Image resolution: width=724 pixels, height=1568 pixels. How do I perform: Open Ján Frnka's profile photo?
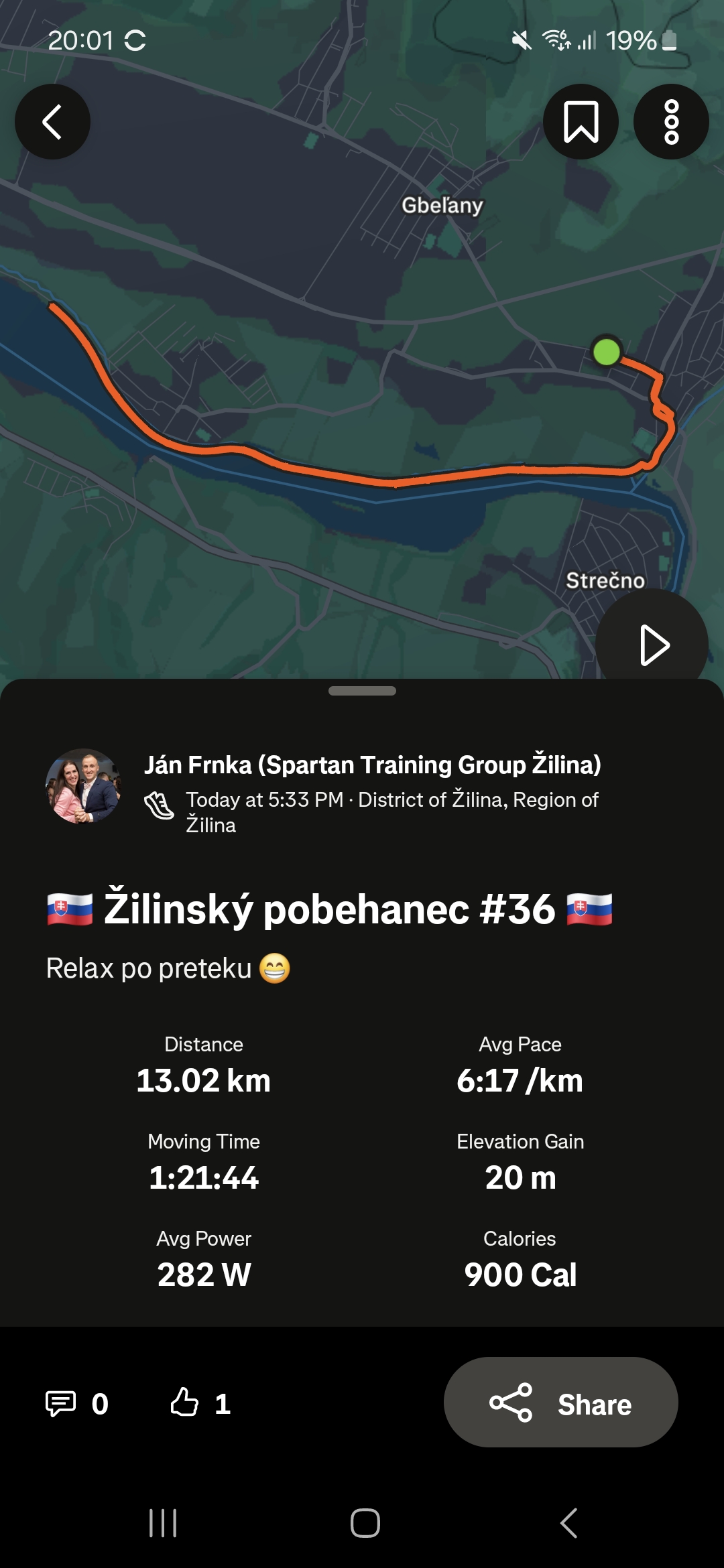pyautogui.click(x=83, y=786)
